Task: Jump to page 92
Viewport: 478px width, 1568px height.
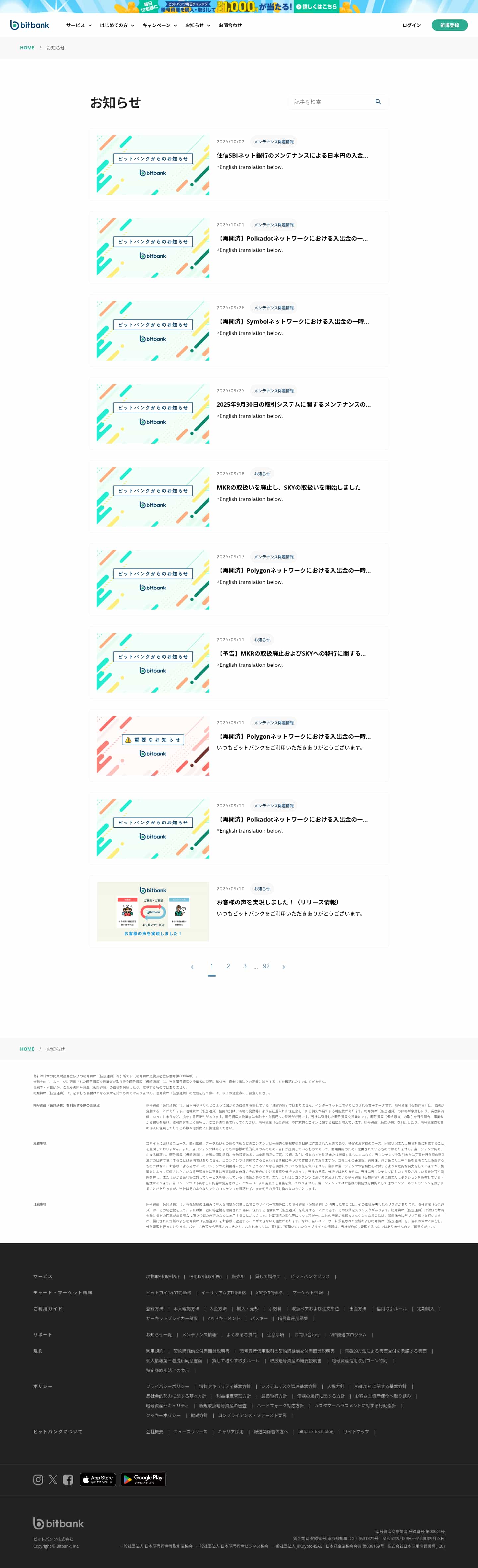Action: (266, 966)
